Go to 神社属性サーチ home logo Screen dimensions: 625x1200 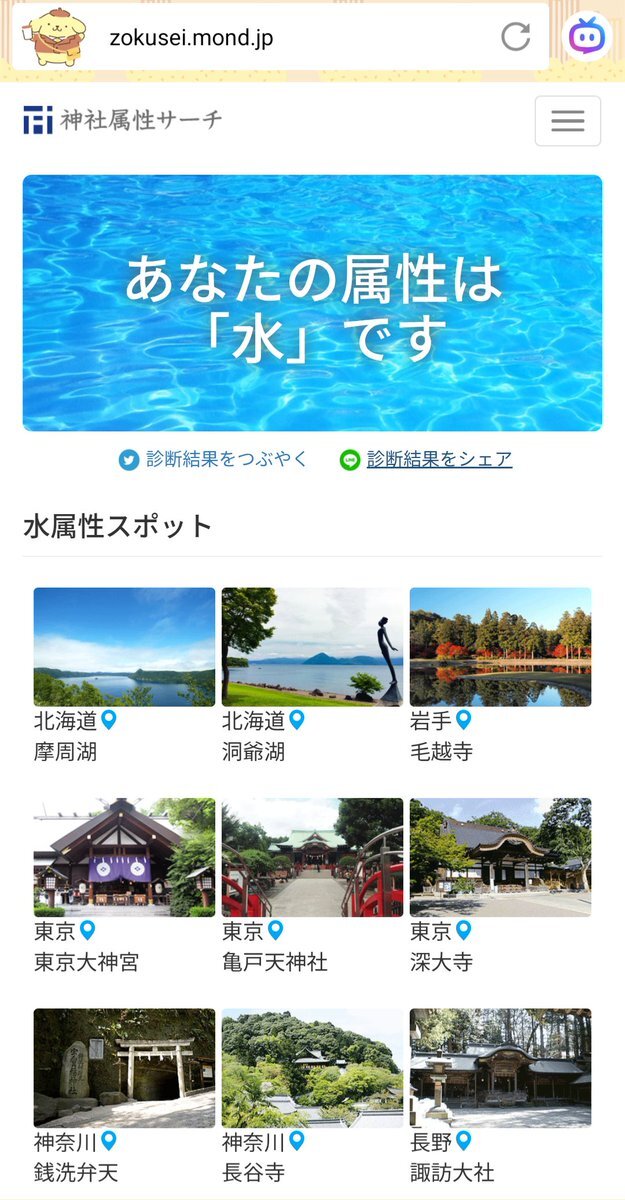tap(122, 120)
